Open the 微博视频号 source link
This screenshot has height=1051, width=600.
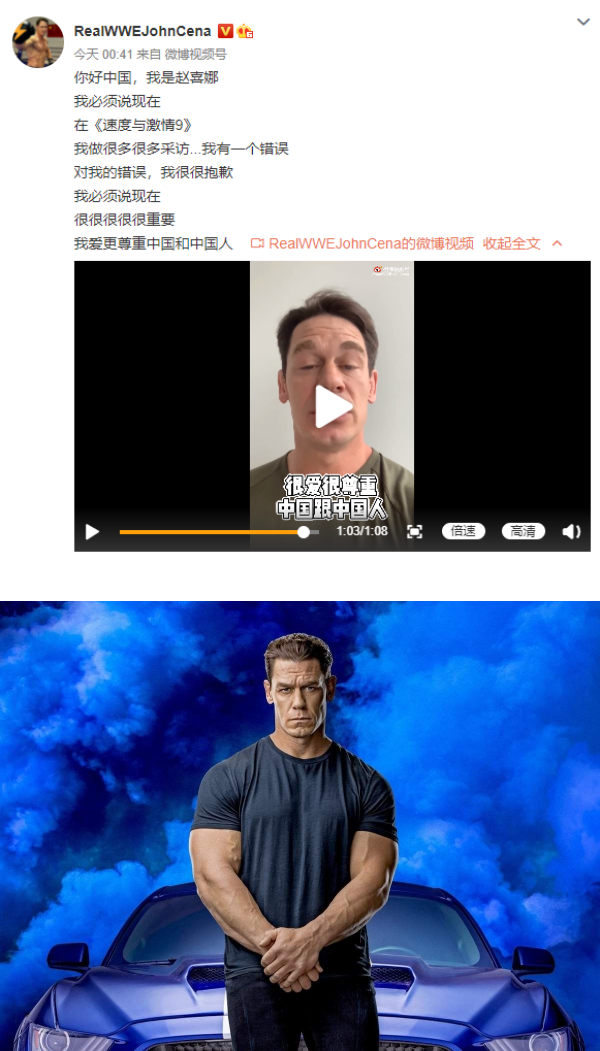coord(195,54)
